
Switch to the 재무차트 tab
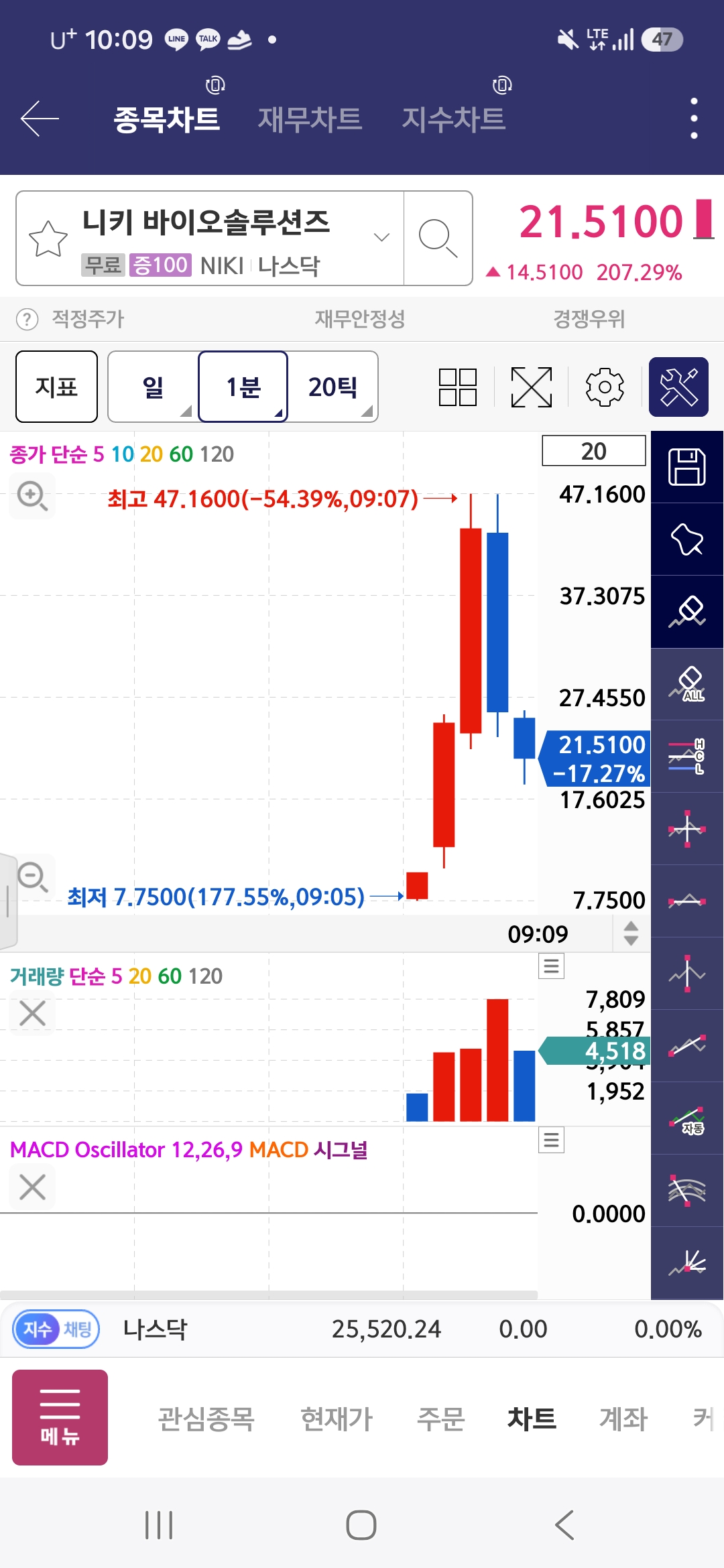click(x=310, y=119)
